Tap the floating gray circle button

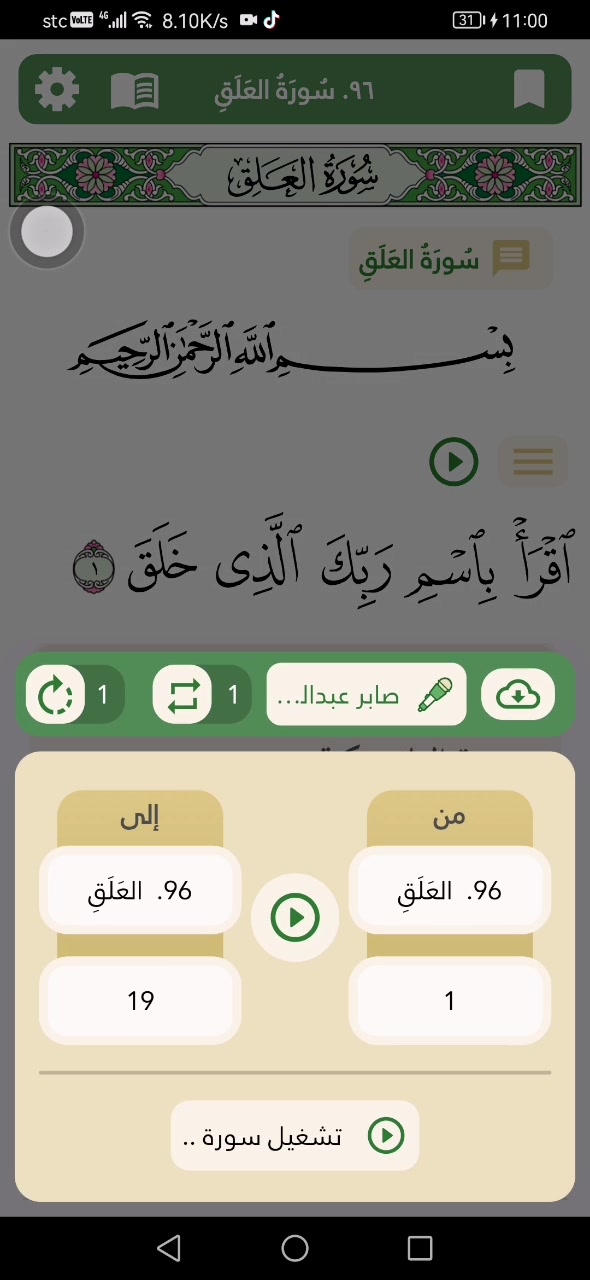click(x=47, y=232)
